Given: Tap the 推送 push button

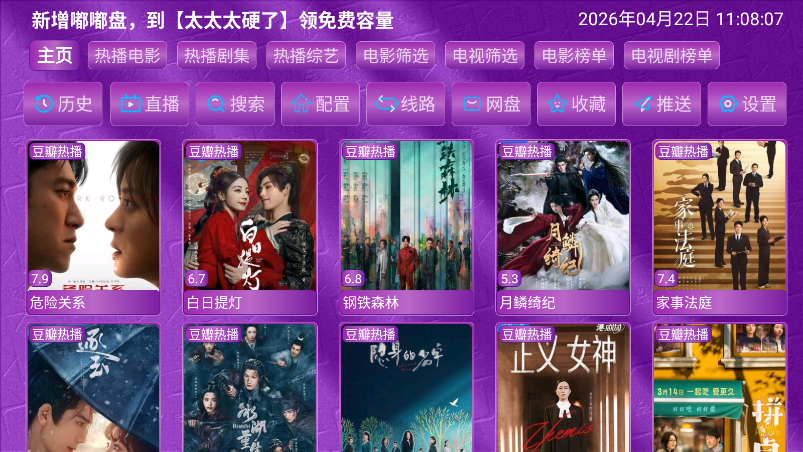Looking at the screenshot, I should coord(661,104).
